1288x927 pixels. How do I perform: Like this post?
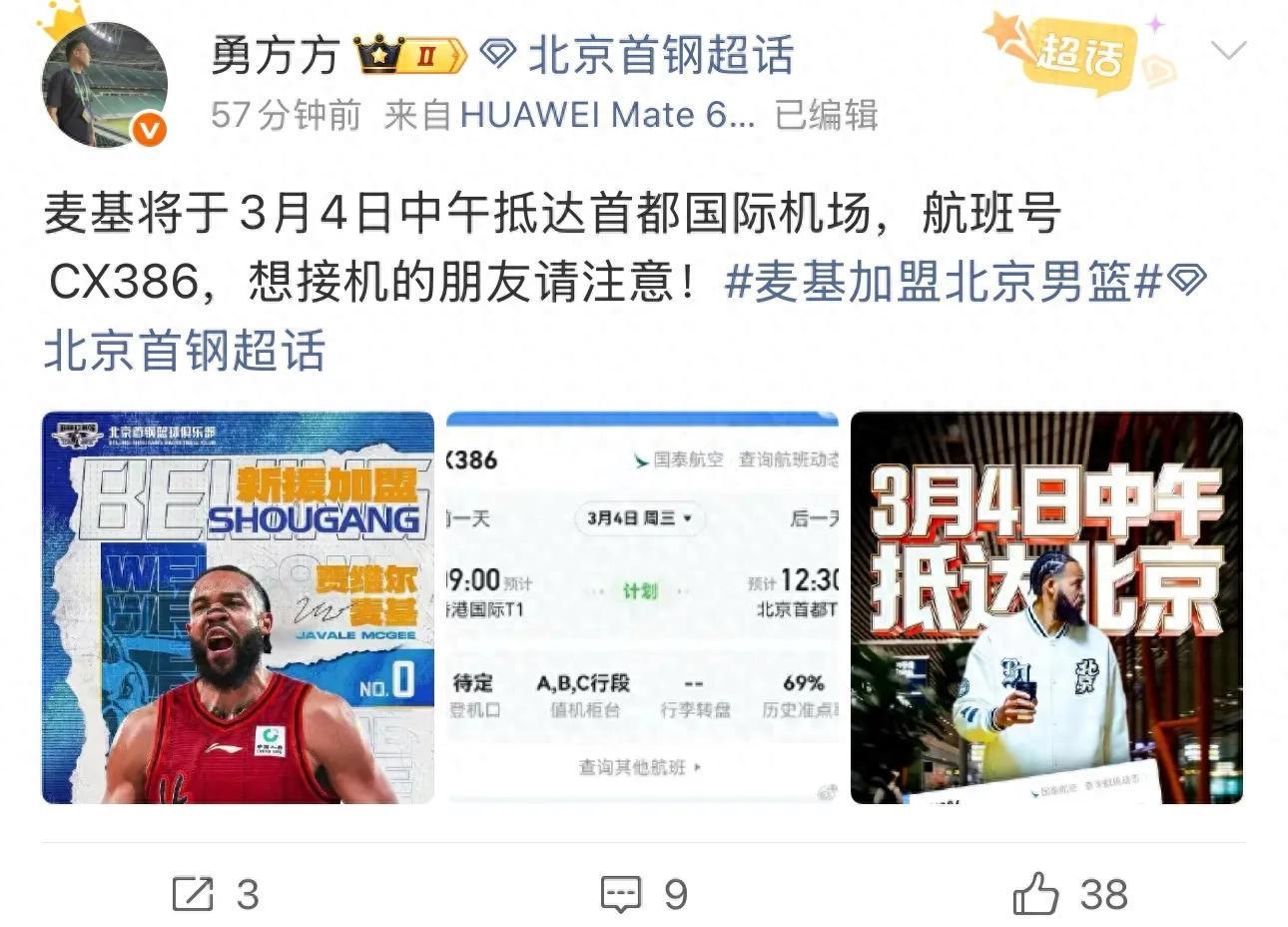coord(1069,893)
